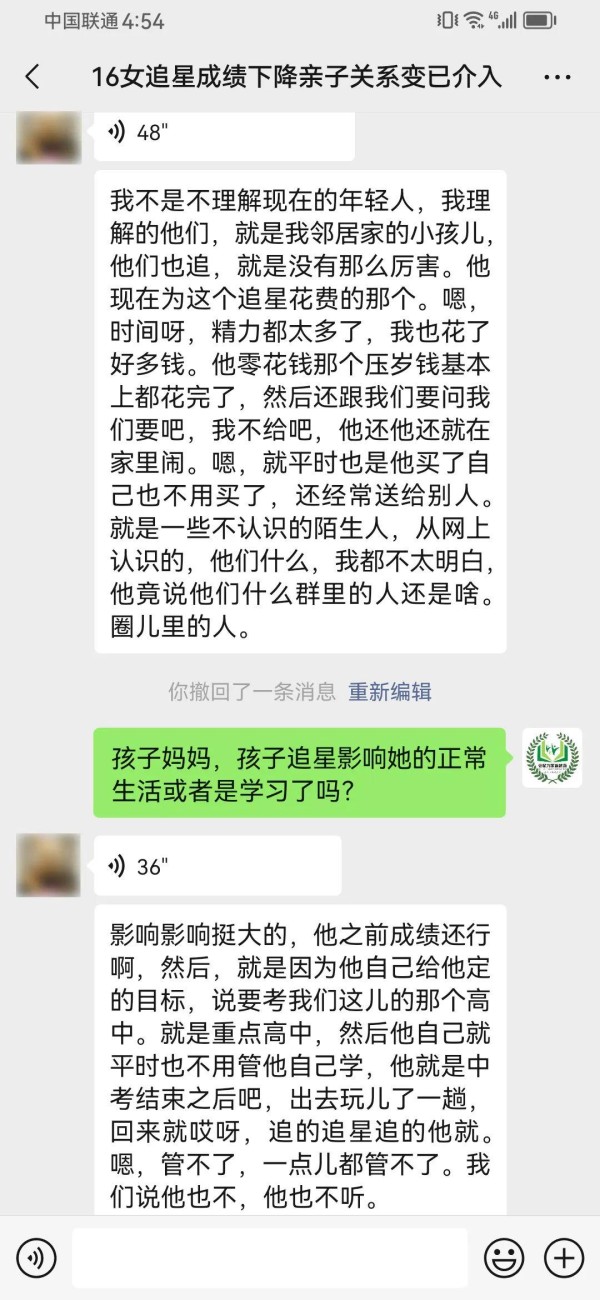600x1300 pixels.
Task: Go back from this chat
Action: pyautogui.click(x=33, y=77)
